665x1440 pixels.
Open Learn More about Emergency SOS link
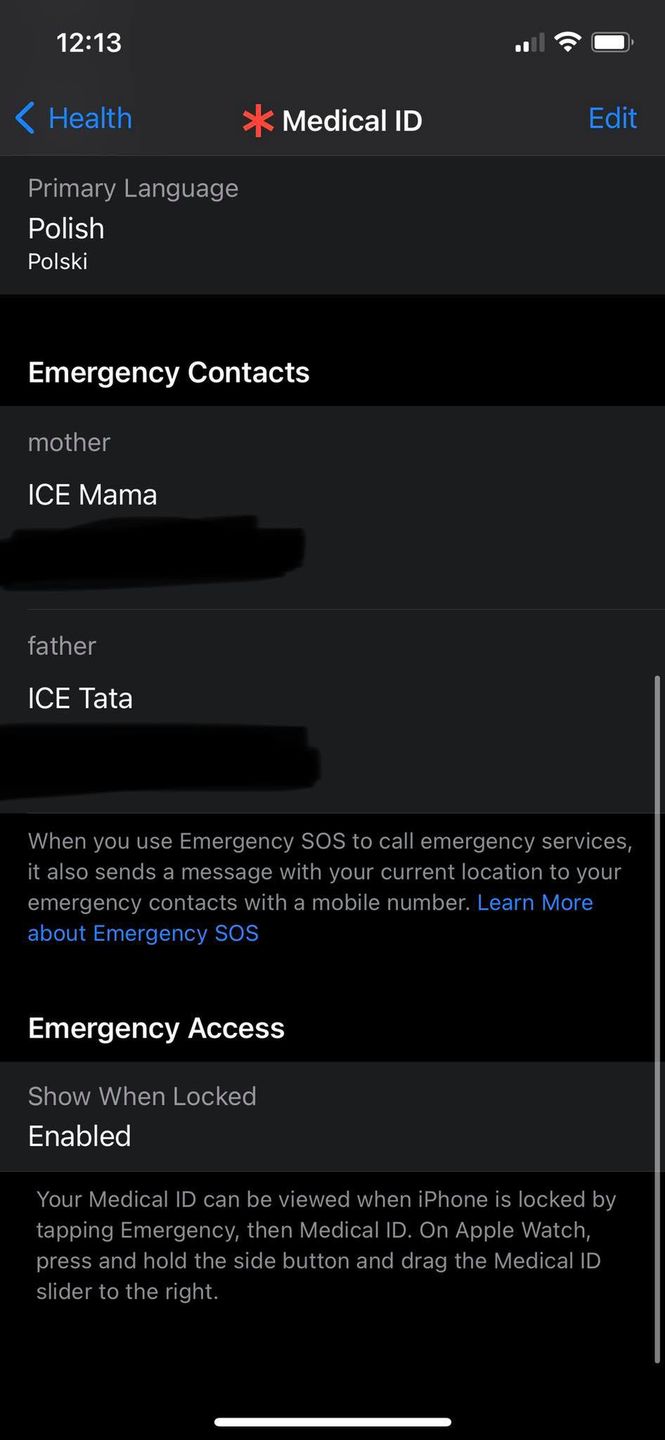coord(534,903)
